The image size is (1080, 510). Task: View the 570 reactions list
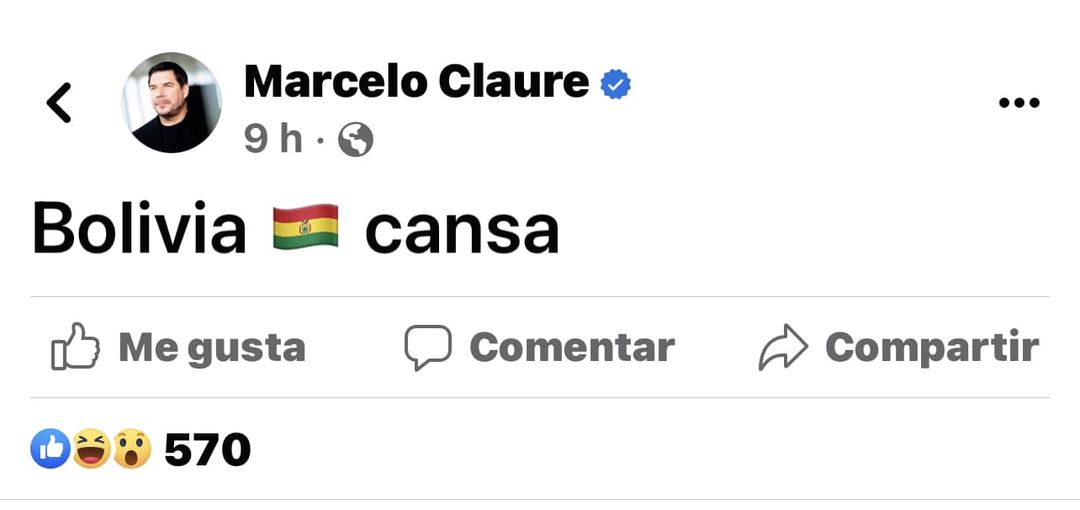pos(140,450)
